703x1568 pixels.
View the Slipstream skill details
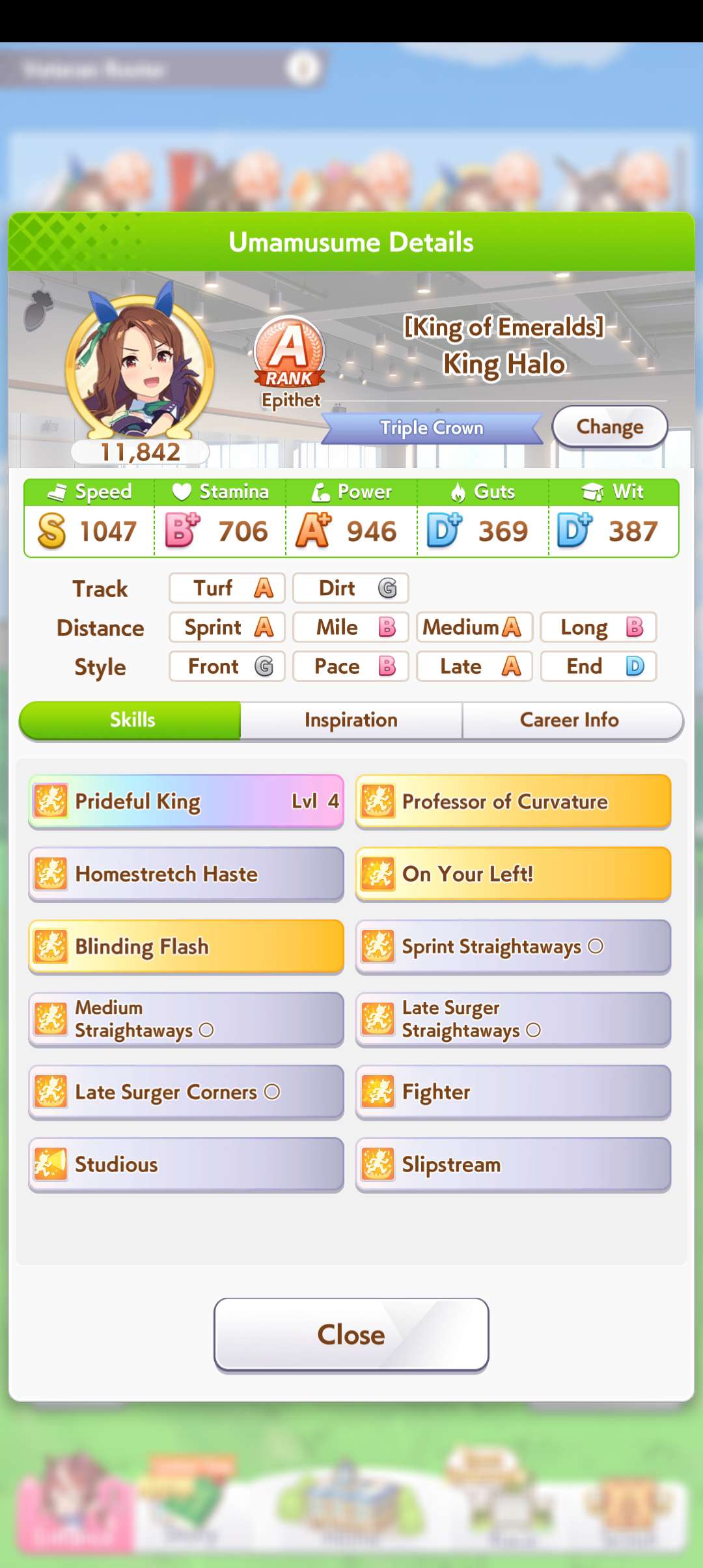coord(513,1164)
